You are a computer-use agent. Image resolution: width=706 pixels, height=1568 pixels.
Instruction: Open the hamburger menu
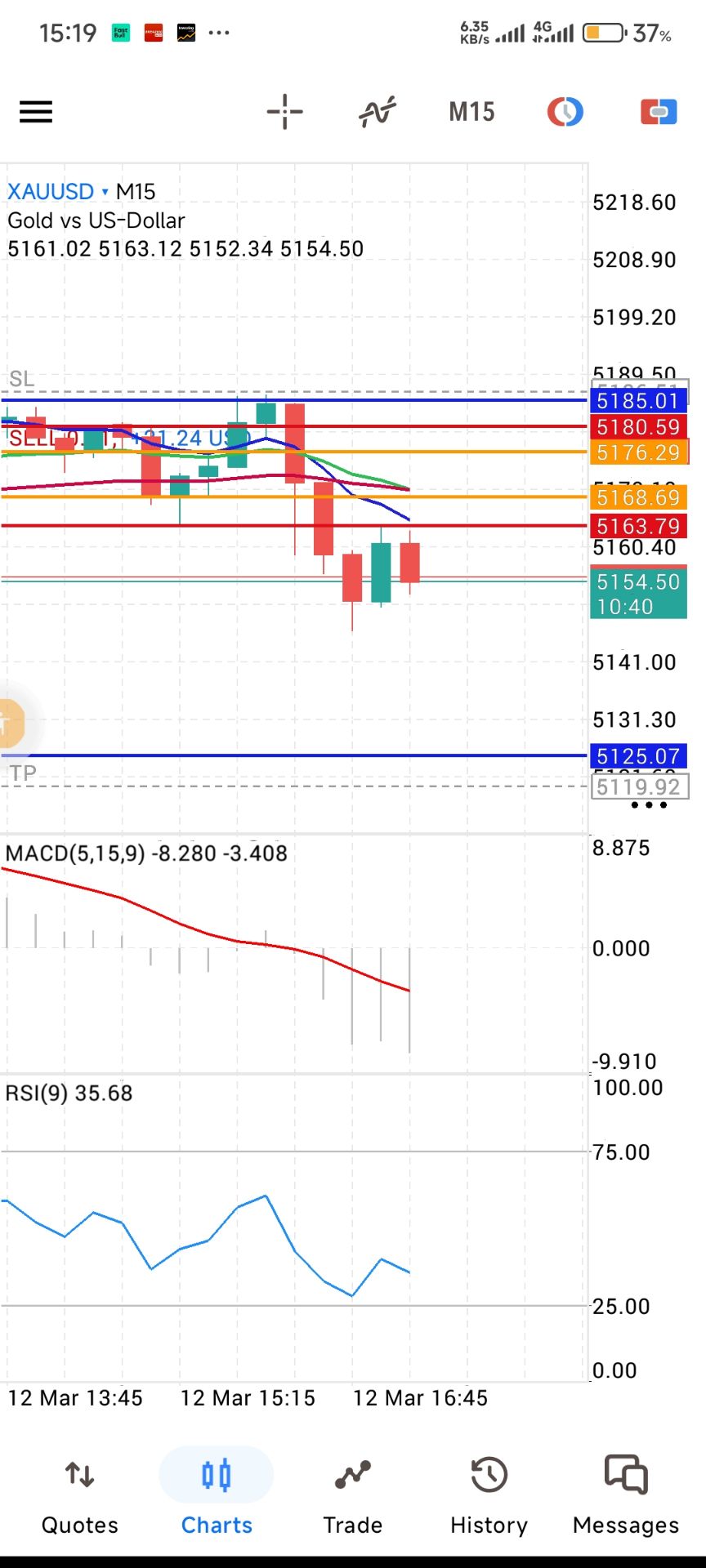tap(36, 112)
